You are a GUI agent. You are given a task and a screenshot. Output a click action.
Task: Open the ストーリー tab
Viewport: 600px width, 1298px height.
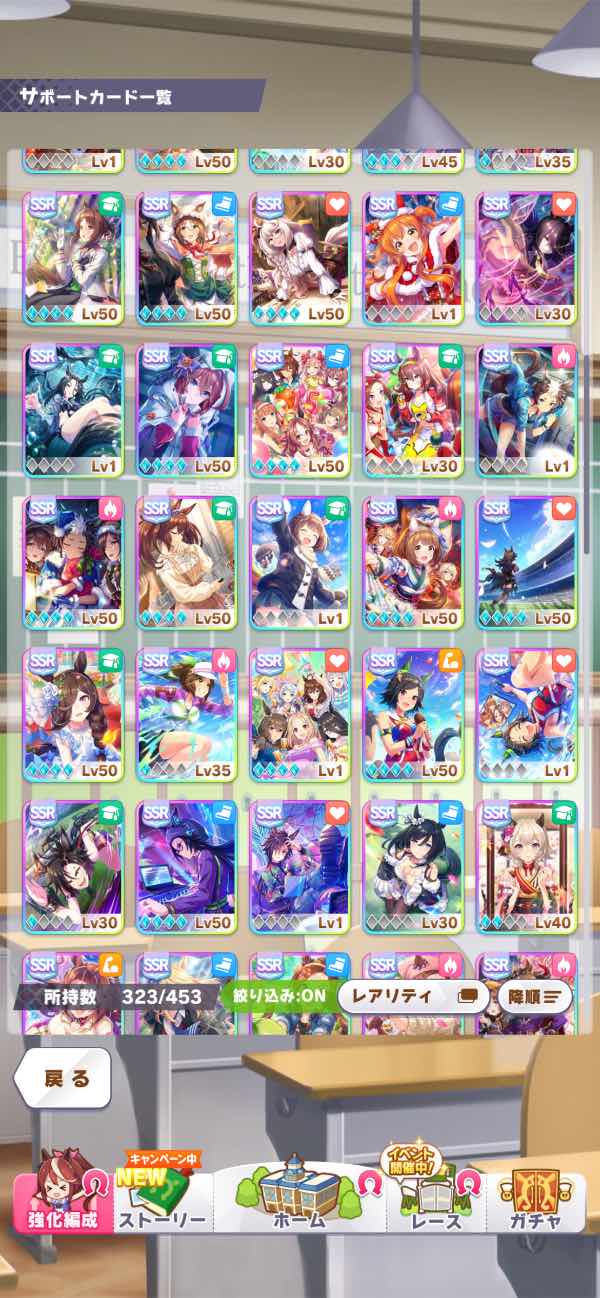pyautogui.click(x=163, y=1202)
